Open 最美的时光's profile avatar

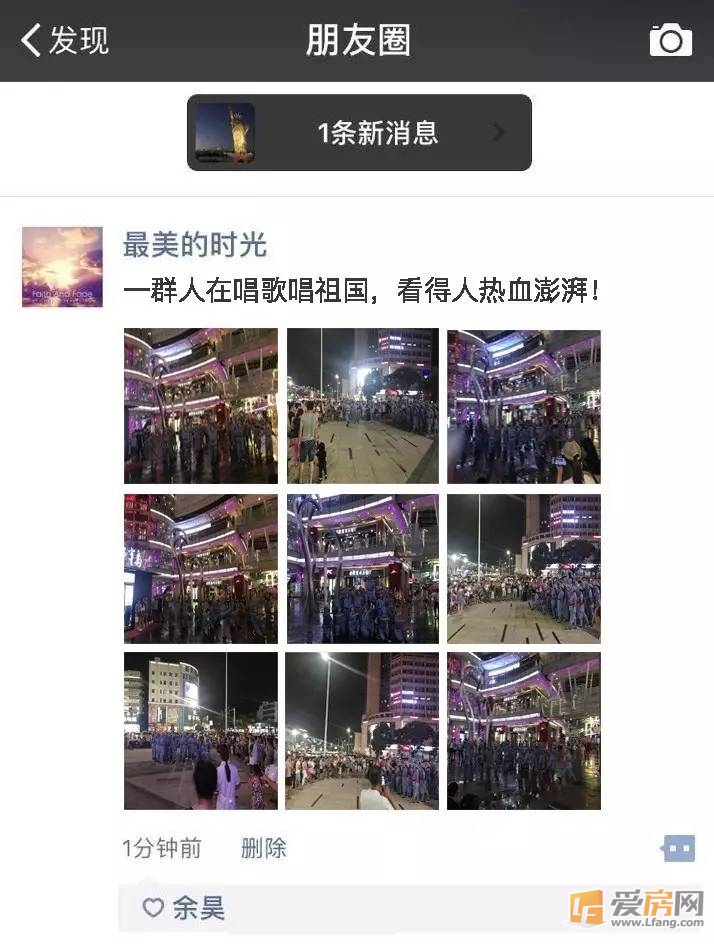pyautogui.click(x=62, y=266)
